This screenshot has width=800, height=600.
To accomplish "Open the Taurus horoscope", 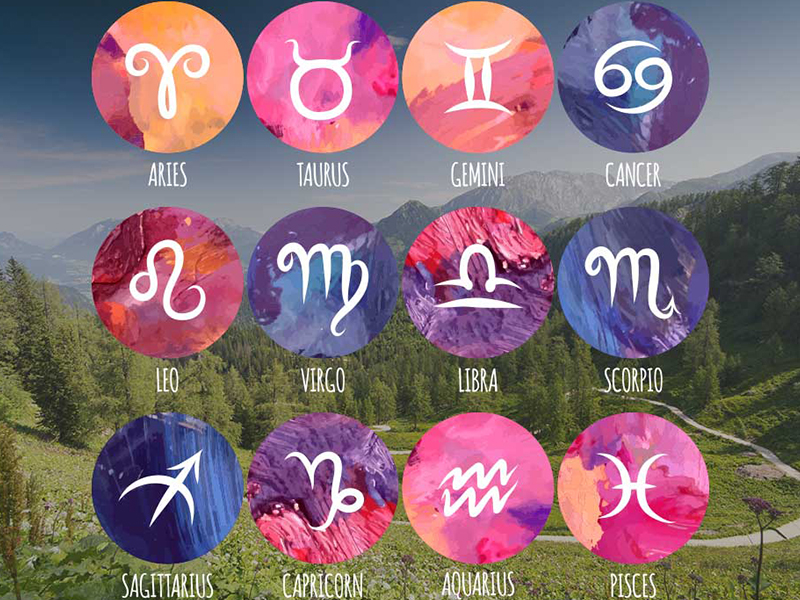I will (x=322, y=77).
